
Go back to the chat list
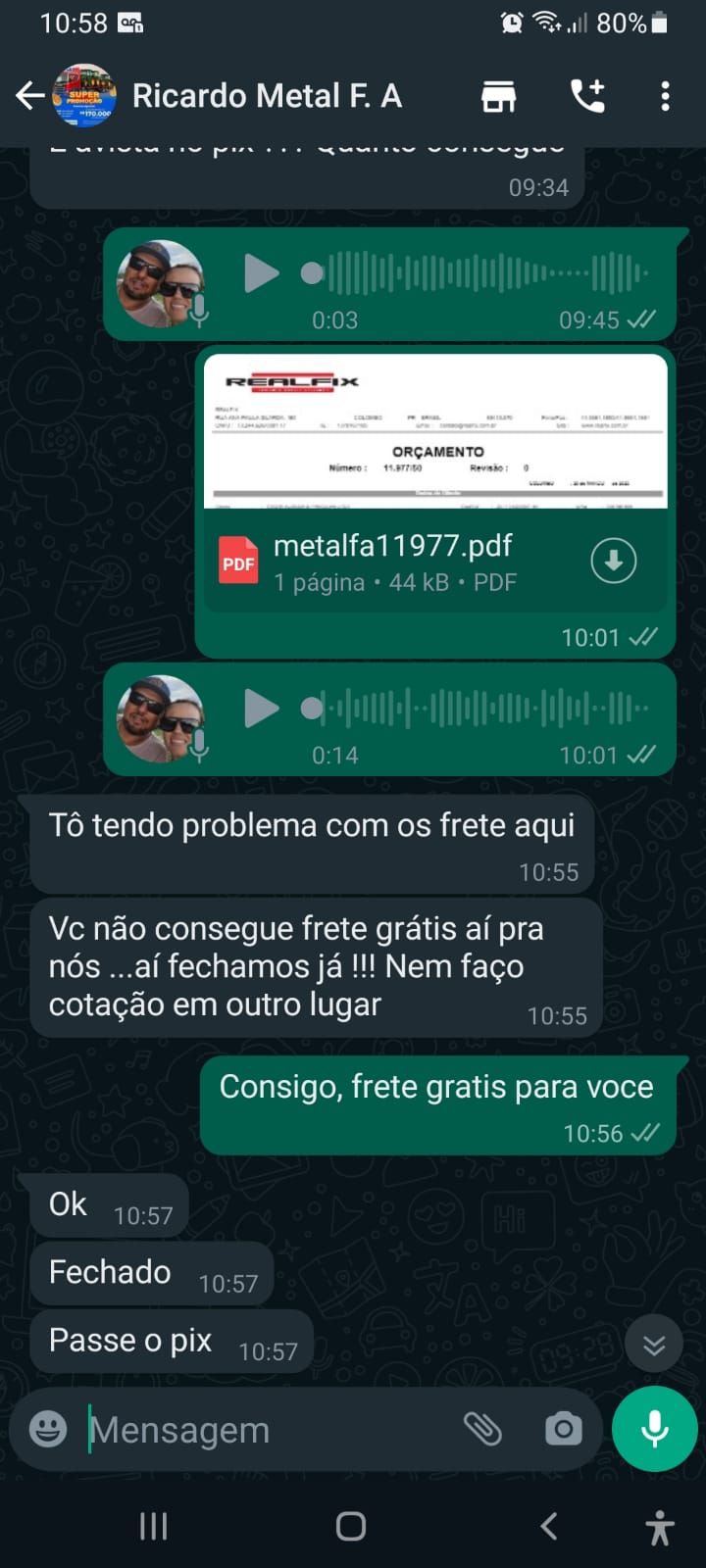[29, 96]
